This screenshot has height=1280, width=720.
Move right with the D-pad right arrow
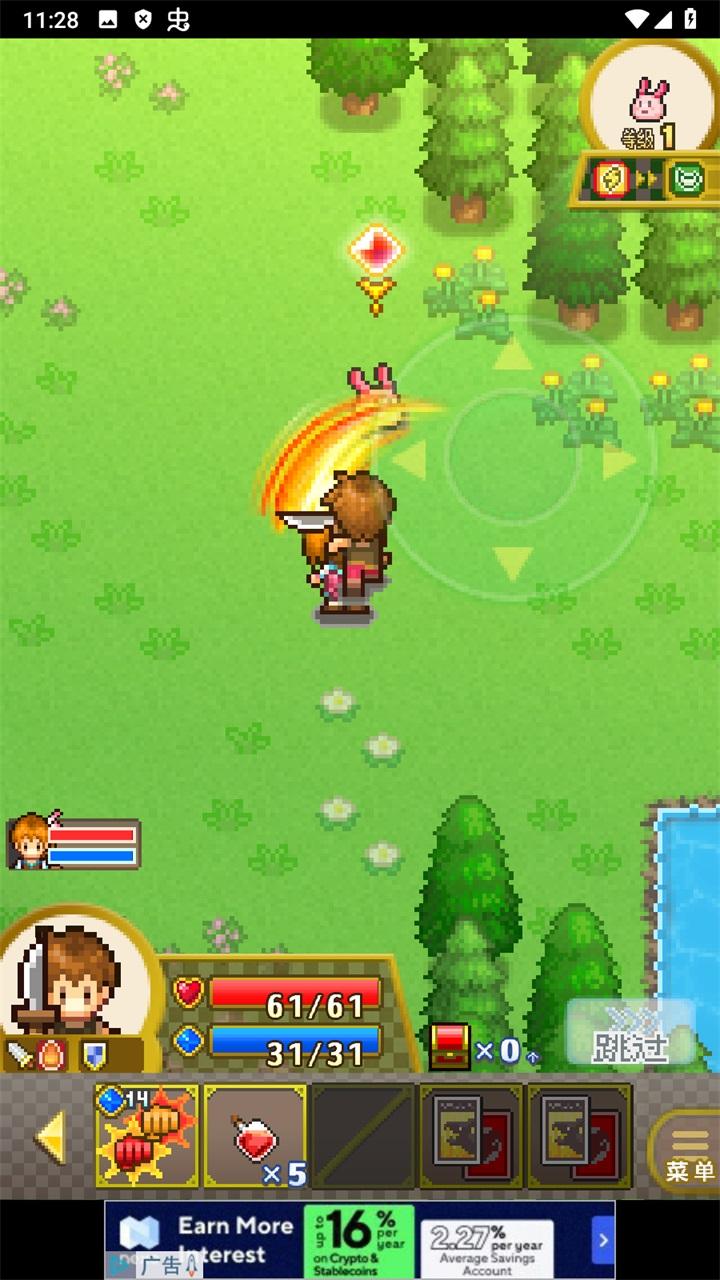618,460
